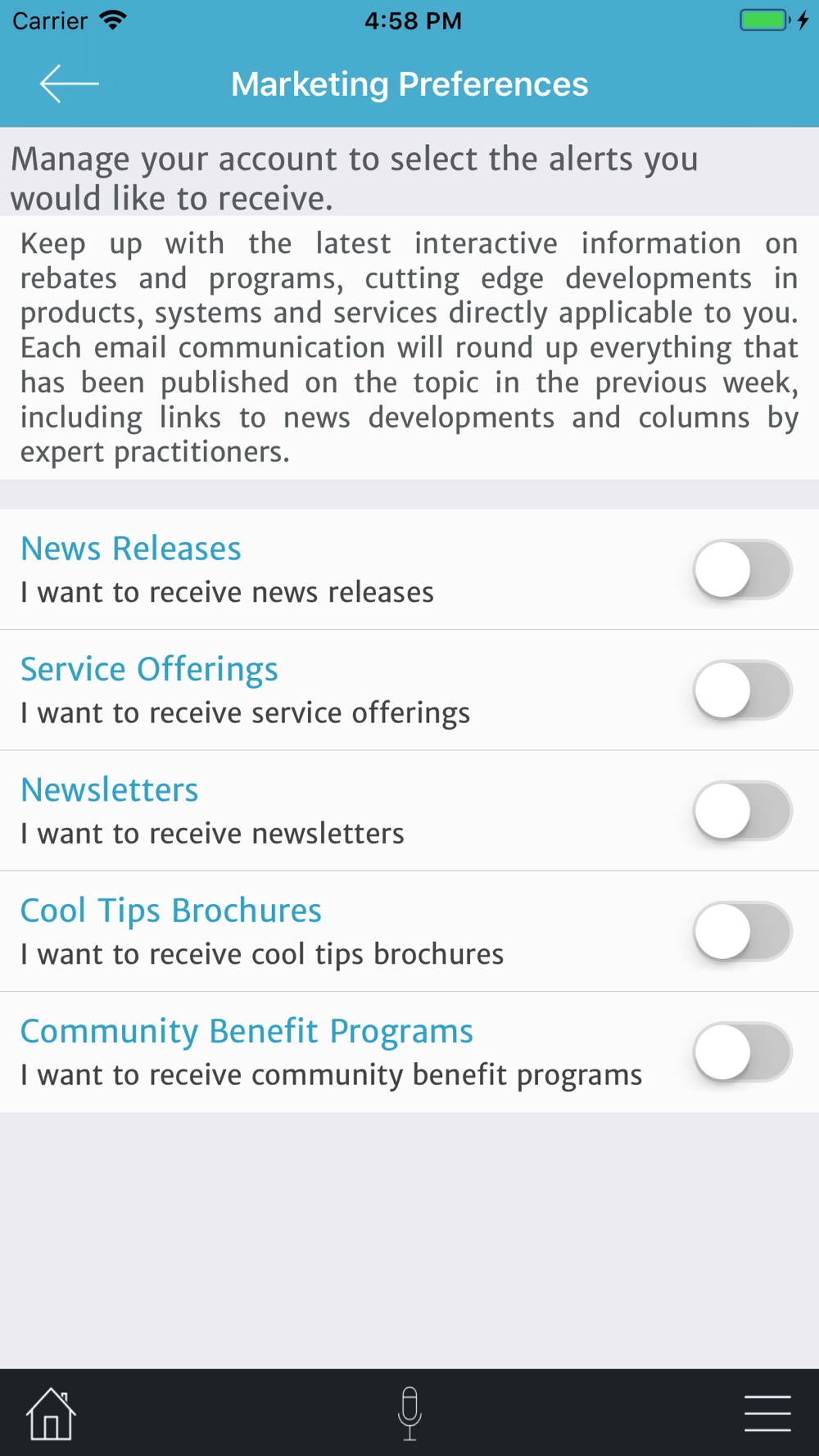This screenshot has height=1456, width=819.
Task: Enable the News Releases switch
Action: point(743,569)
